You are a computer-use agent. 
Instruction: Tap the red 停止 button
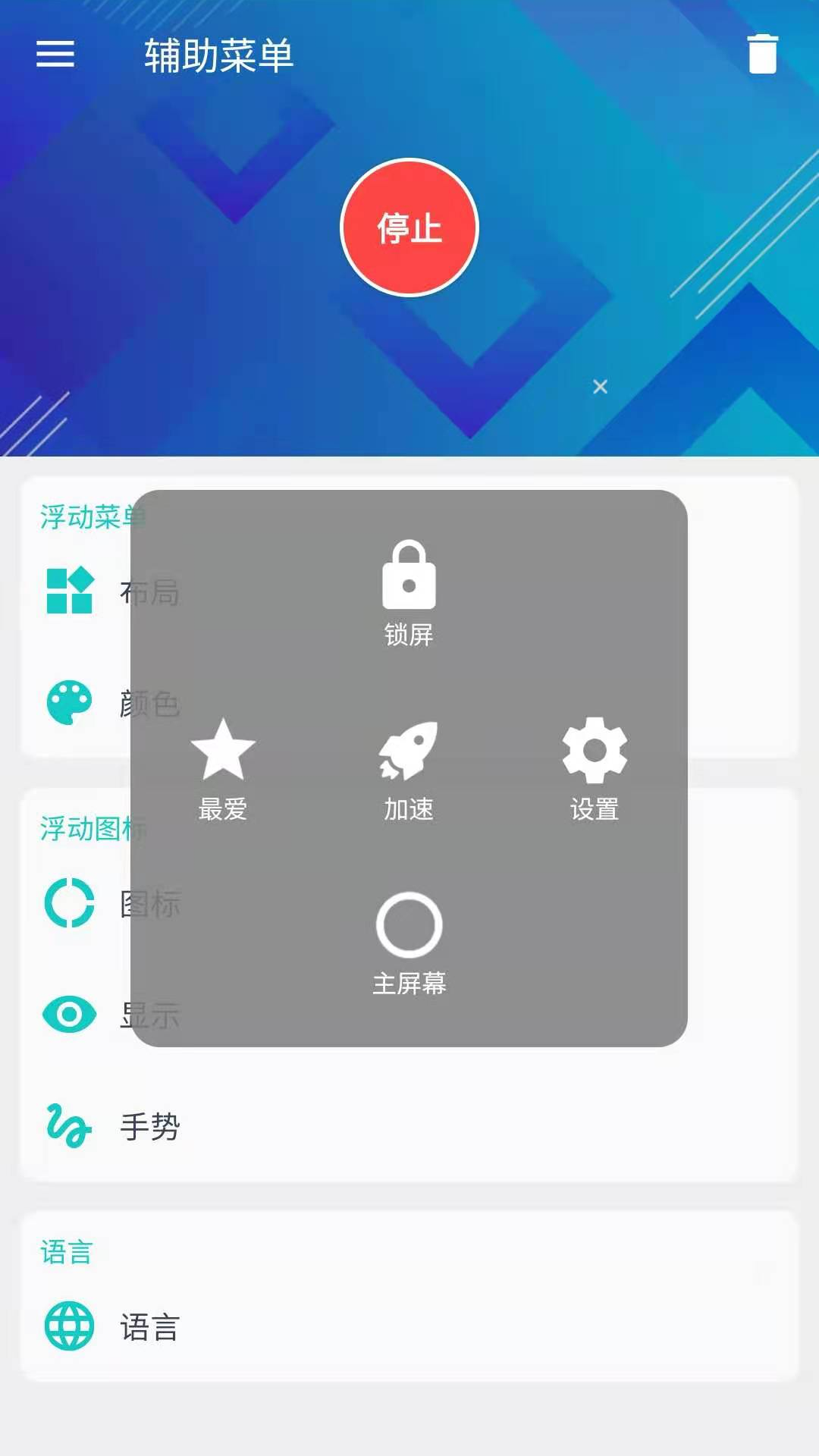[409, 227]
